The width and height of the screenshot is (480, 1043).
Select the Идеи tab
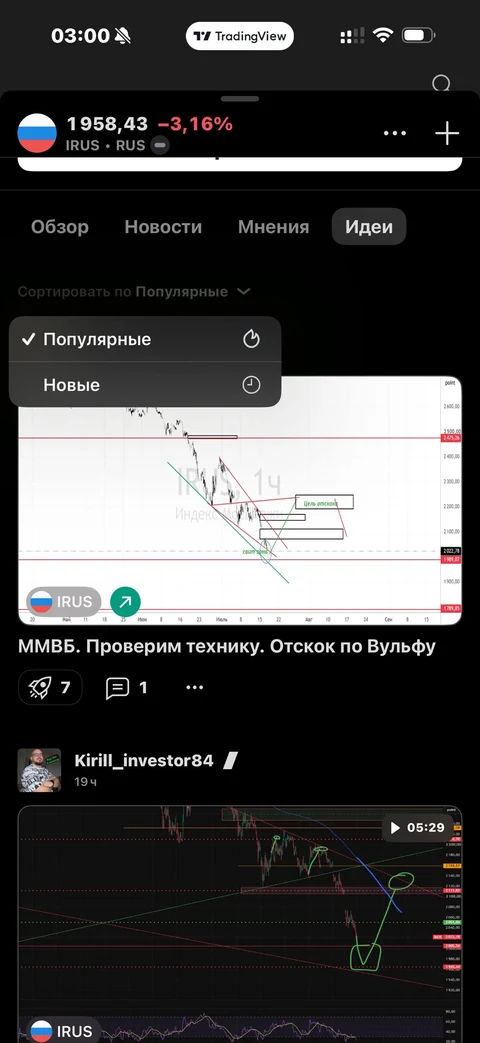tap(369, 227)
